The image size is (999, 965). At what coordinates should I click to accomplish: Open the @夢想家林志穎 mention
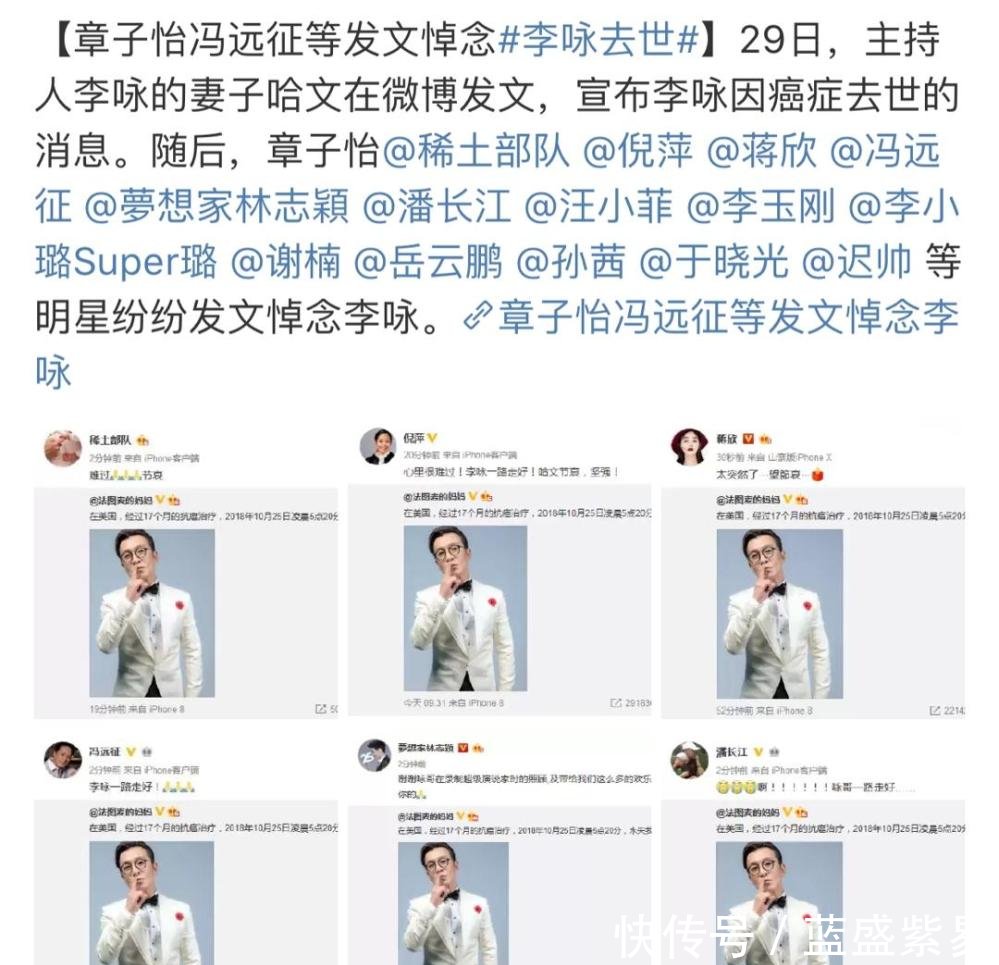point(216,207)
